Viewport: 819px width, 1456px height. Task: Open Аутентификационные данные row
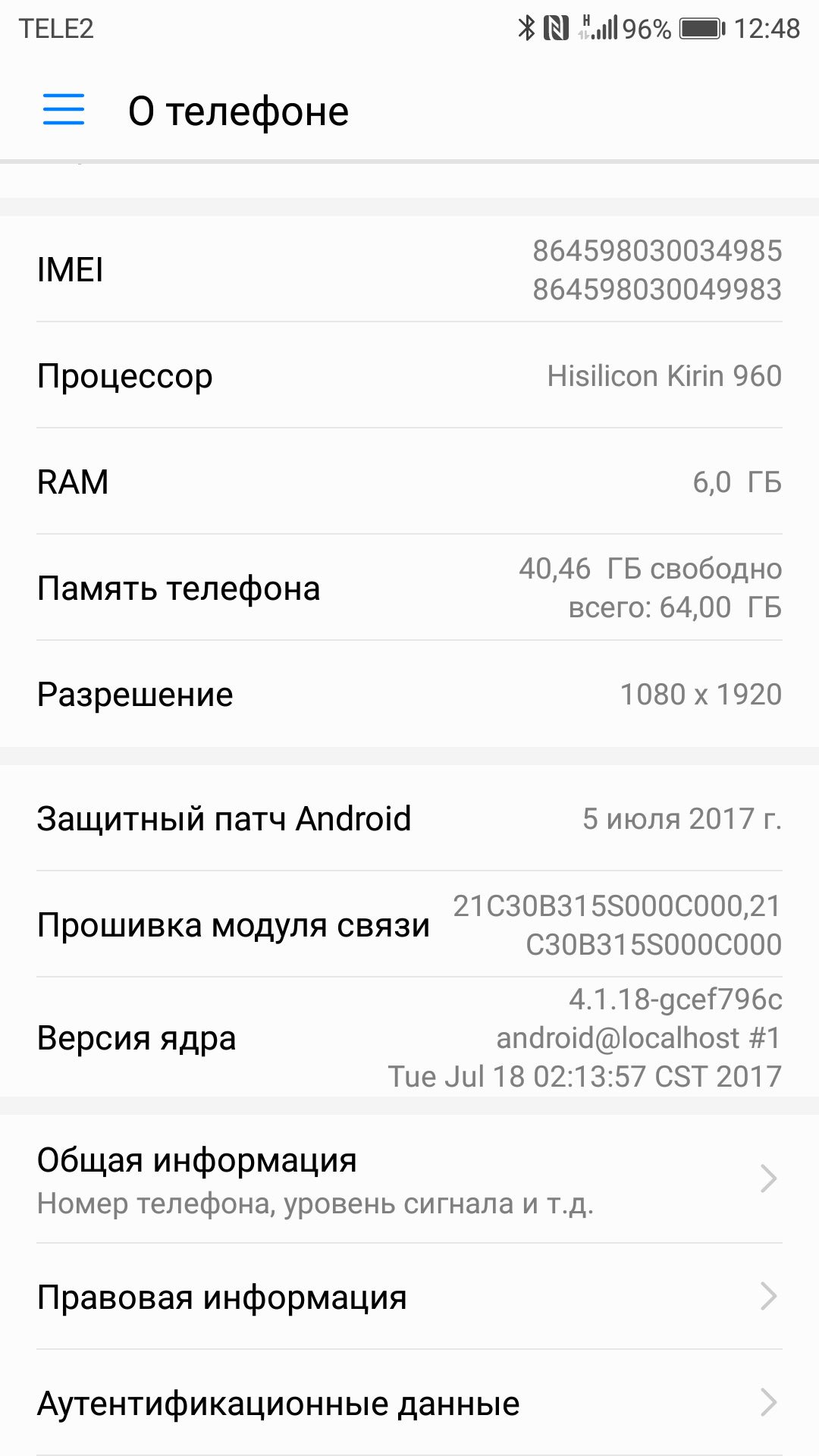[409, 1403]
